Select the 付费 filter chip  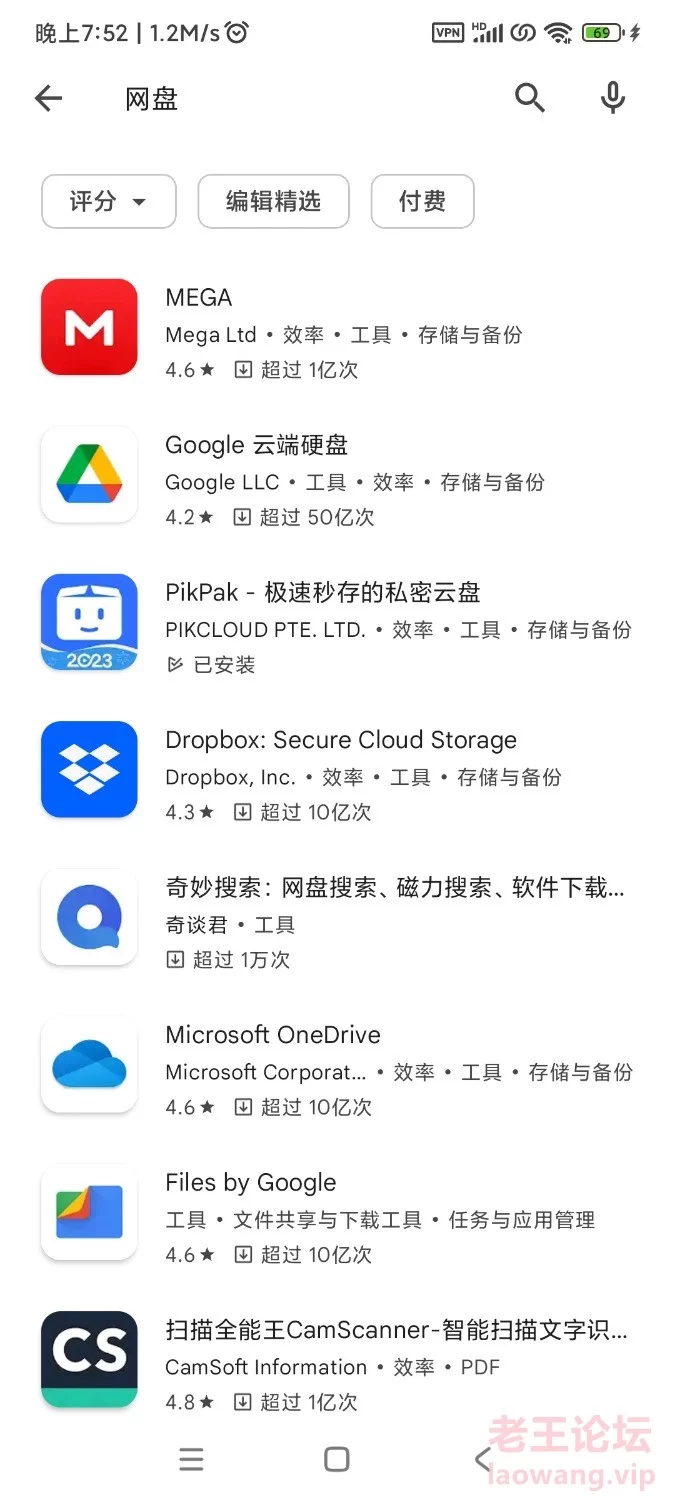pyautogui.click(x=422, y=201)
